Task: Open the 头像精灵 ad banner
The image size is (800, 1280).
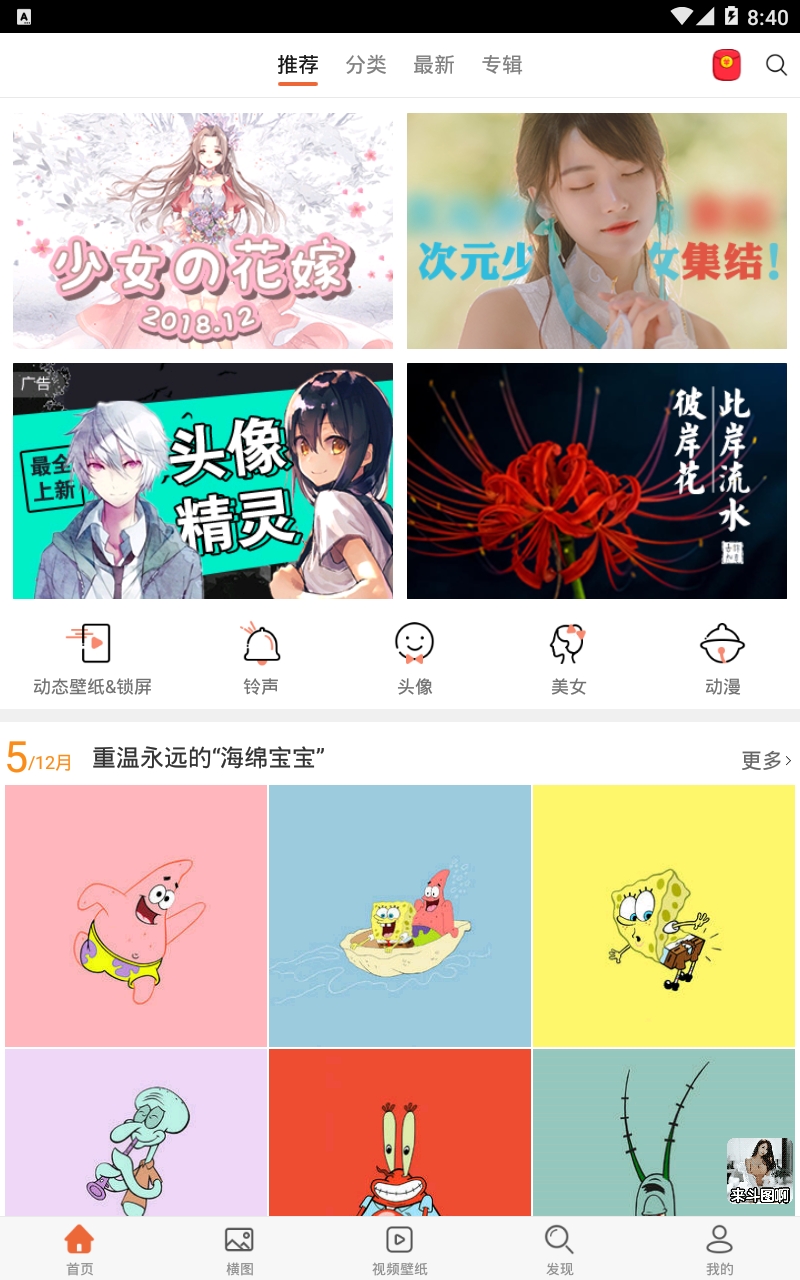Action: click(x=203, y=481)
